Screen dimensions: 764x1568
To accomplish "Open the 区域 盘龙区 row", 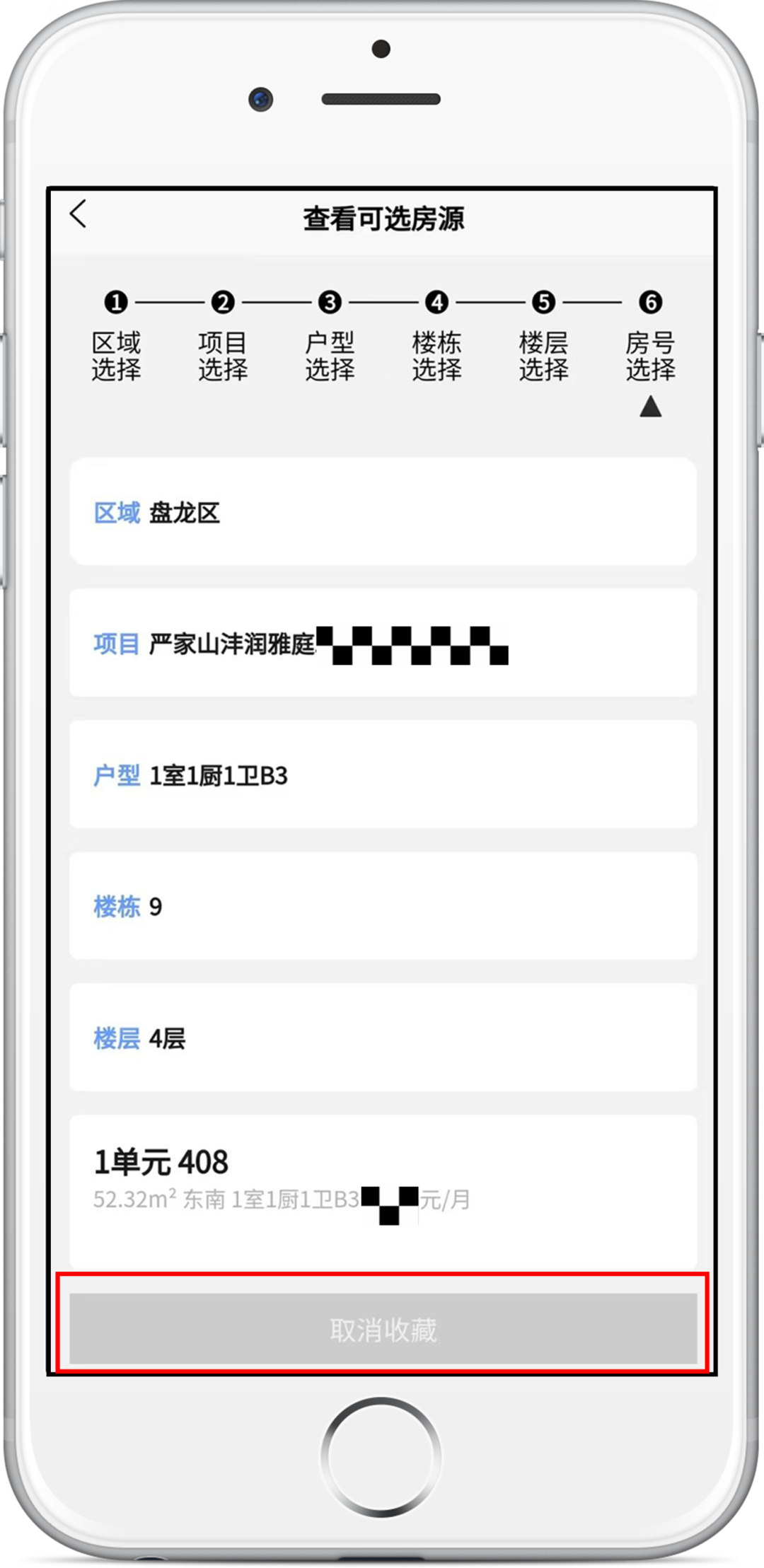I will point(383,512).
